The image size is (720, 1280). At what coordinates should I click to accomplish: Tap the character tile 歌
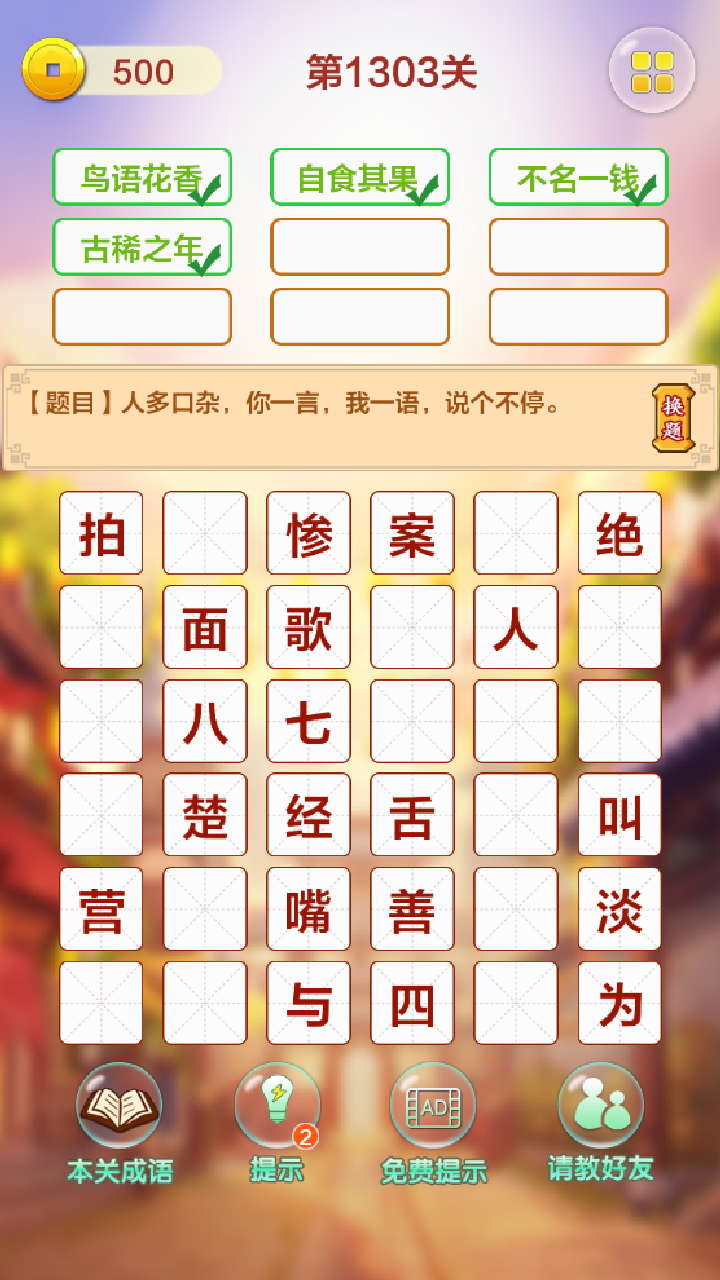tap(309, 627)
